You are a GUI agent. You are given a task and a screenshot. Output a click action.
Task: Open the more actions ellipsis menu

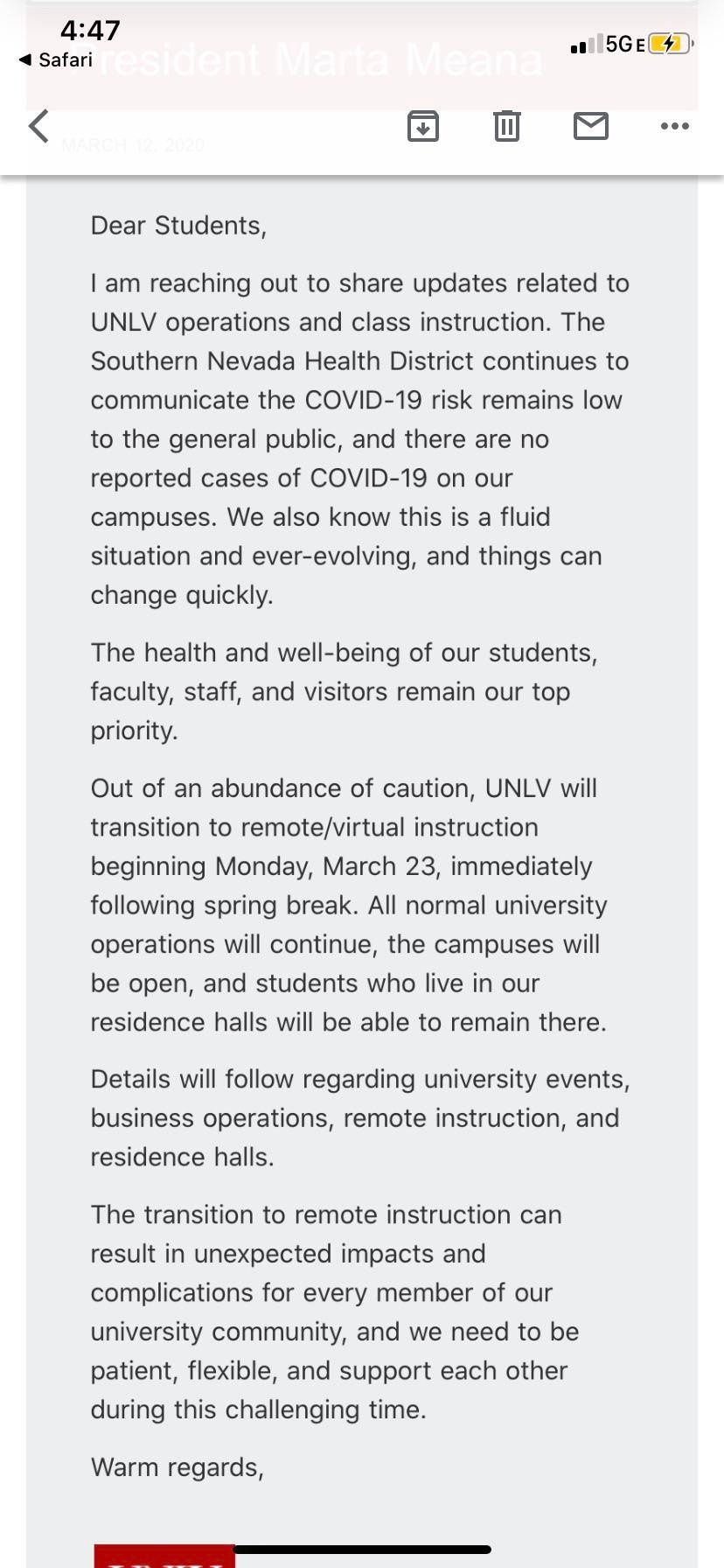(x=674, y=127)
